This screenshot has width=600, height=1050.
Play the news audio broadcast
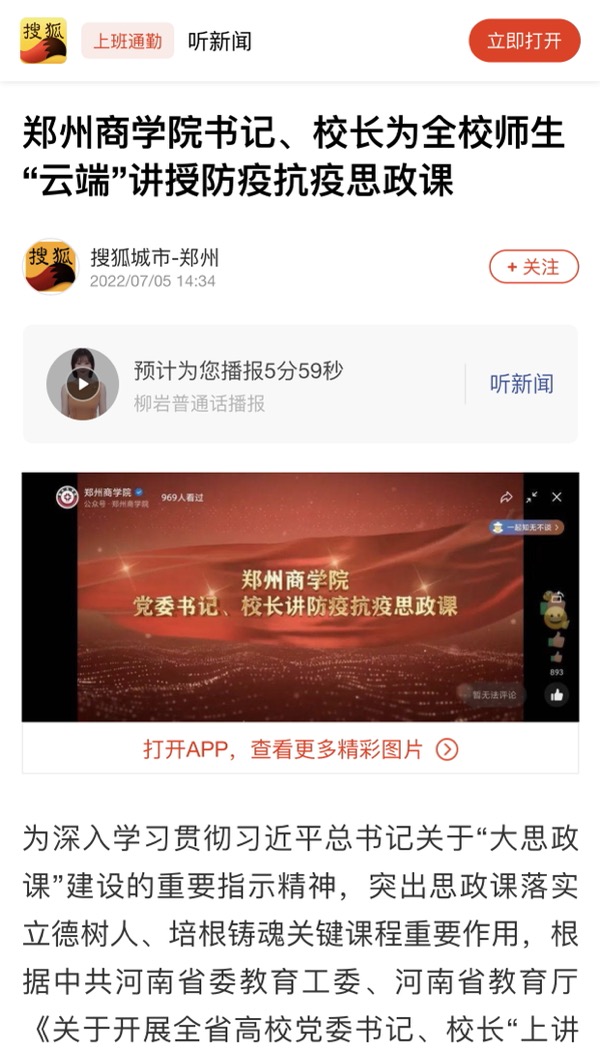coord(82,383)
